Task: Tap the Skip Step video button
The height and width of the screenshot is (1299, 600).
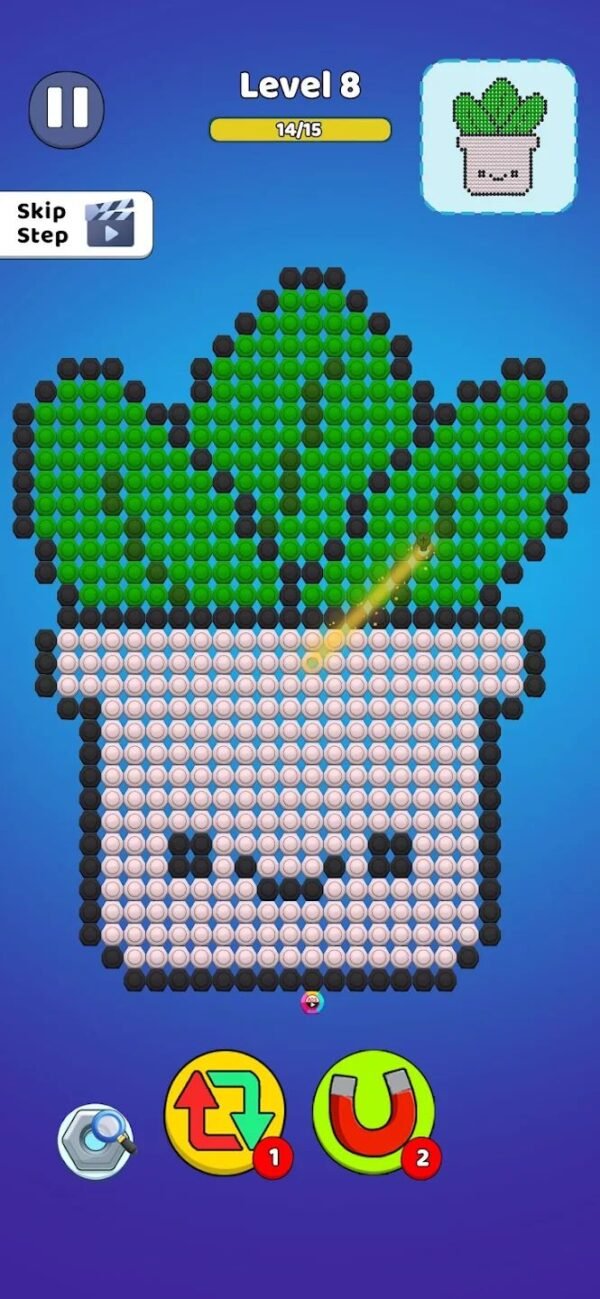Action: (76, 224)
